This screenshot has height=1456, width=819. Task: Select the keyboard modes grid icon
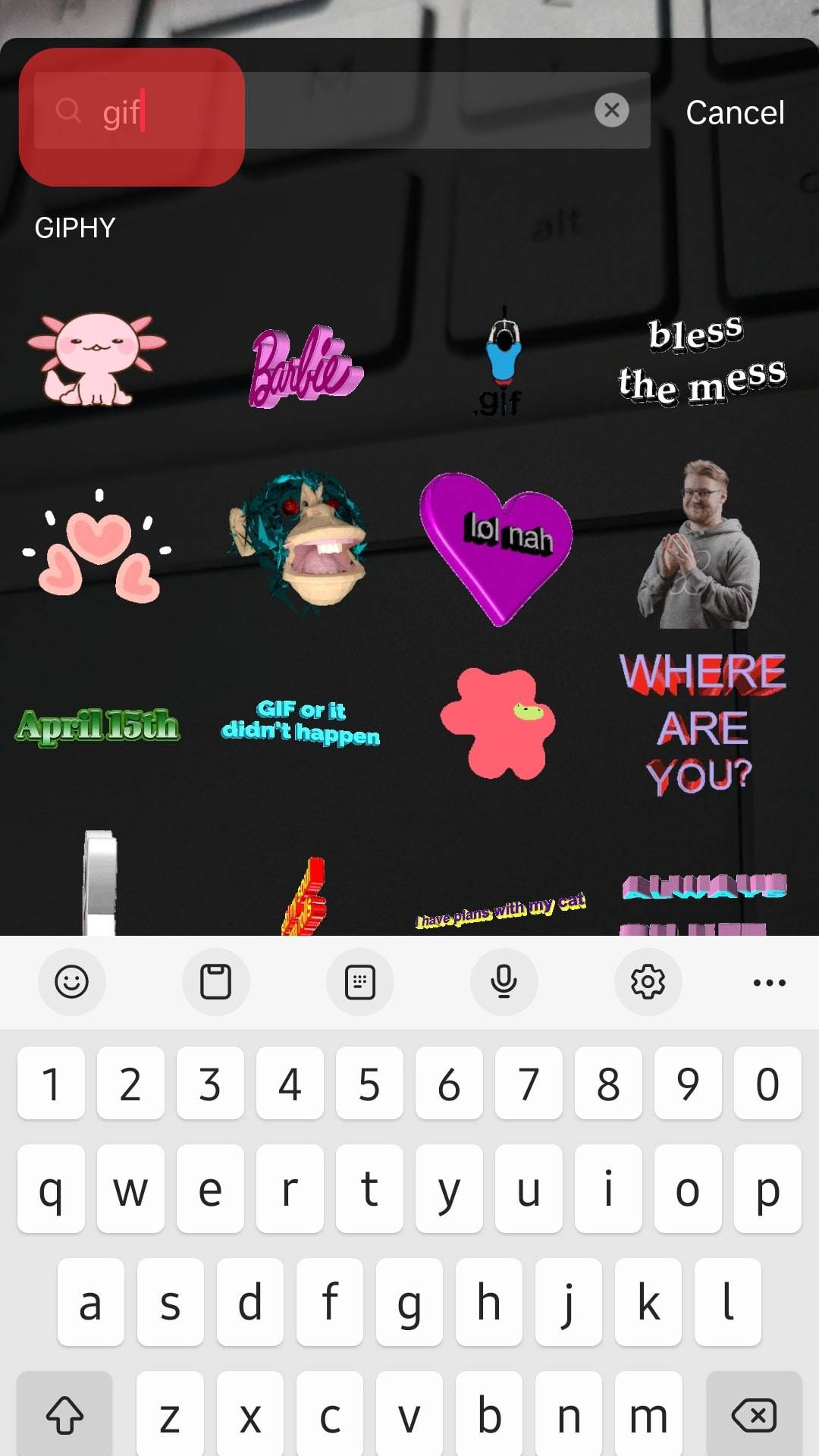[360, 982]
